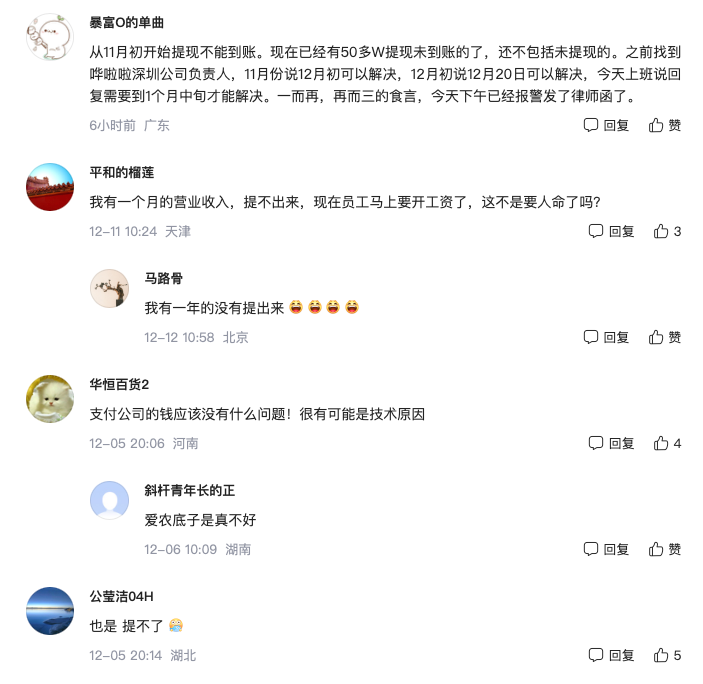This screenshot has width=703, height=684.
Task: Like 公莹洁04H's comment with 5 likes
Action: pos(667,655)
